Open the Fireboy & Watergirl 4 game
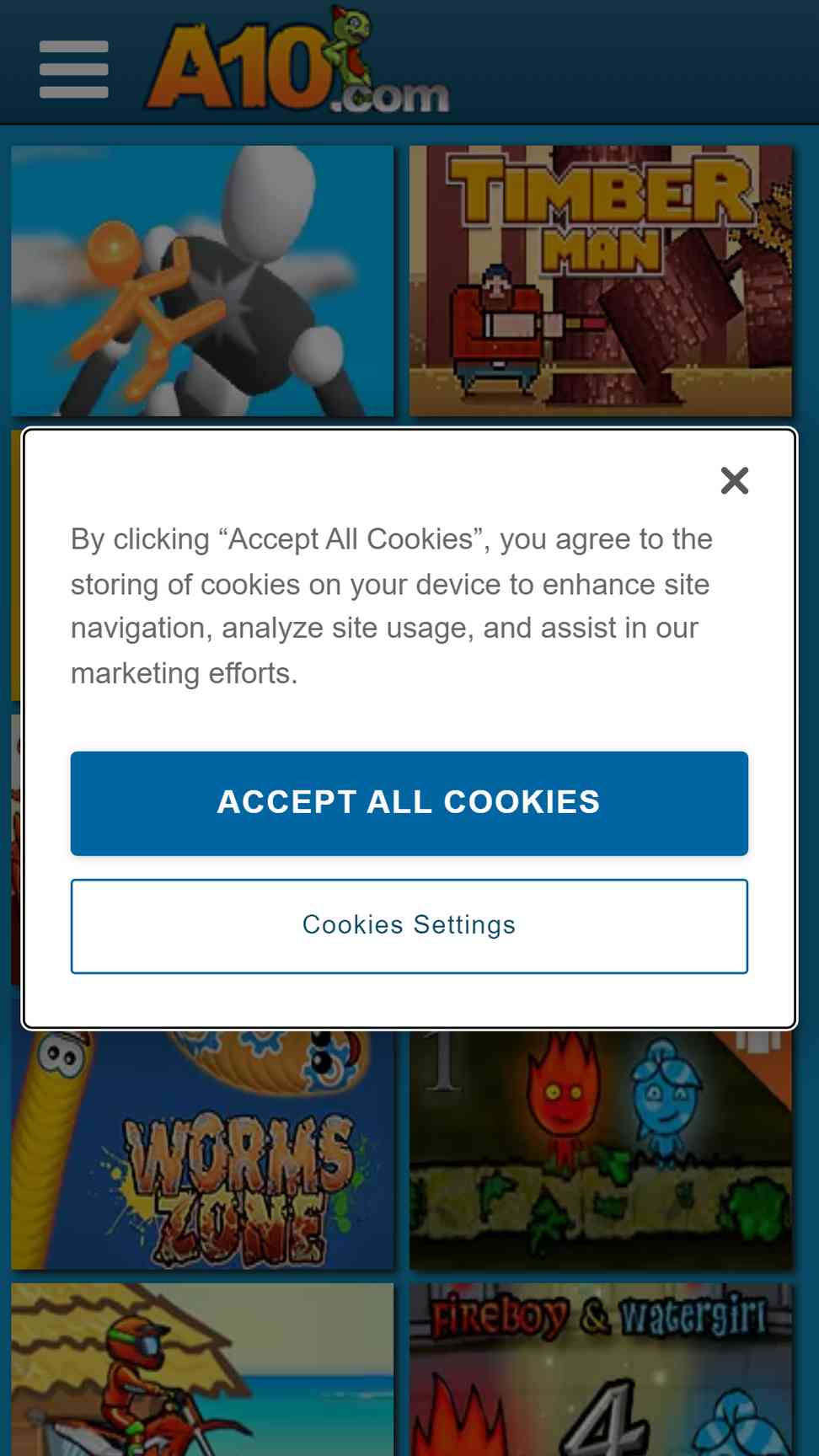The width and height of the screenshot is (819, 1456). (601, 1369)
